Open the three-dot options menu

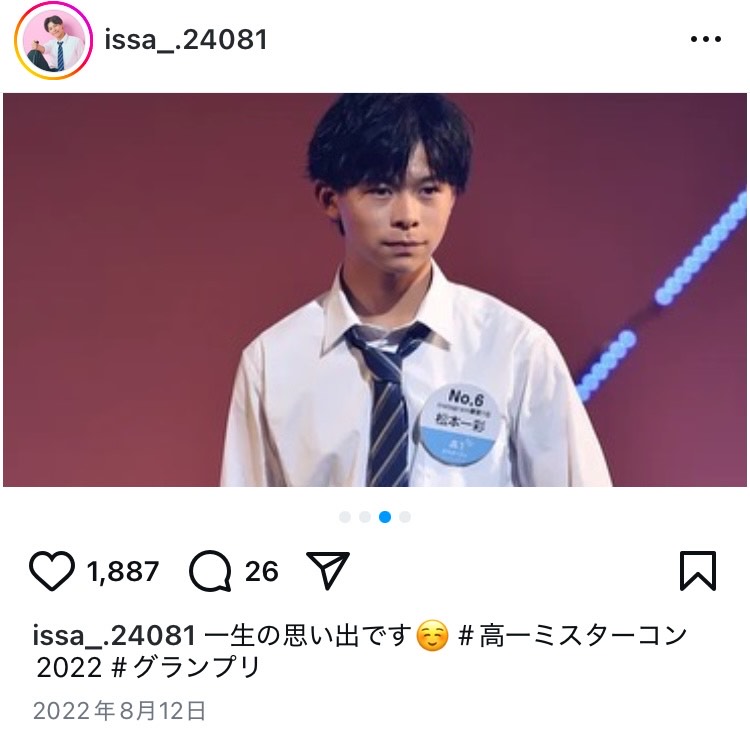706,39
